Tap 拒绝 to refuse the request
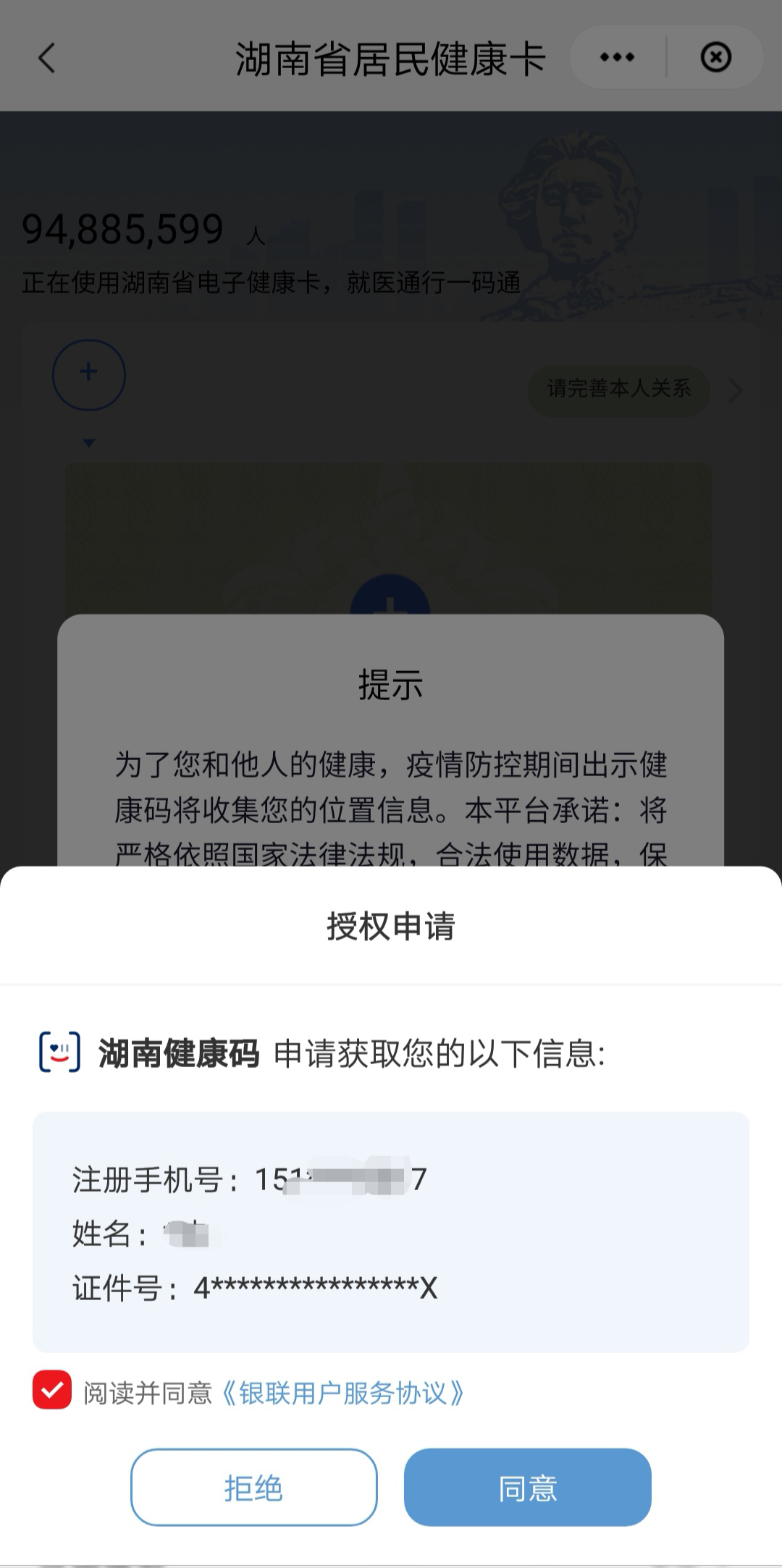Viewport: 782px width, 1568px height. pos(254,1488)
